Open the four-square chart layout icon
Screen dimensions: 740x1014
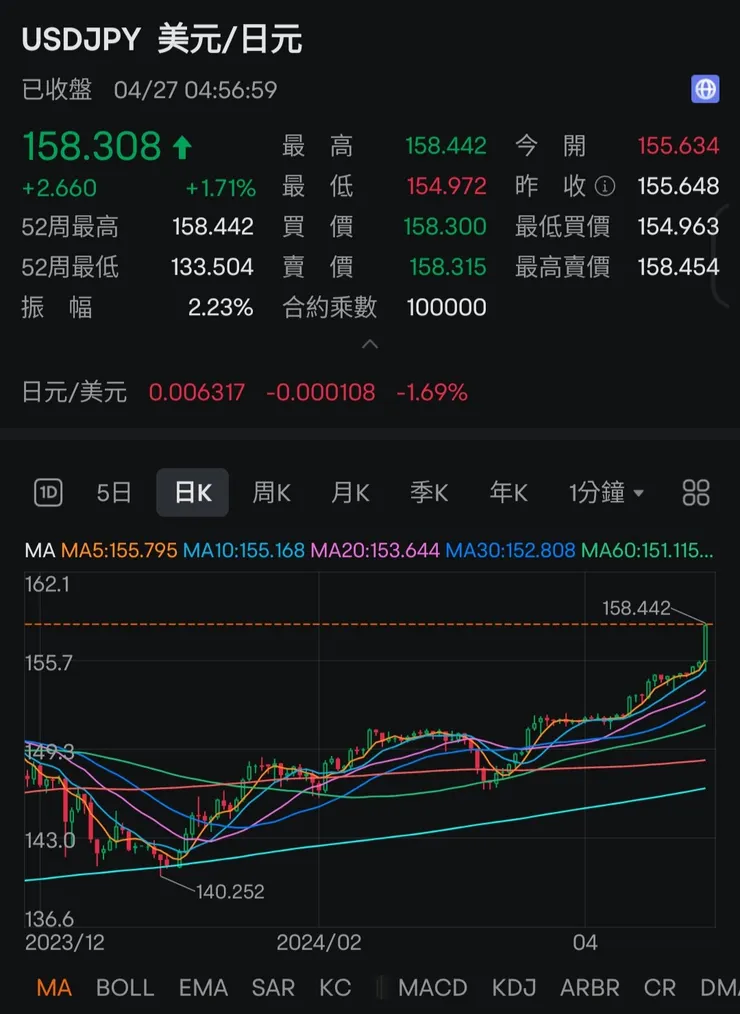(x=696, y=492)
